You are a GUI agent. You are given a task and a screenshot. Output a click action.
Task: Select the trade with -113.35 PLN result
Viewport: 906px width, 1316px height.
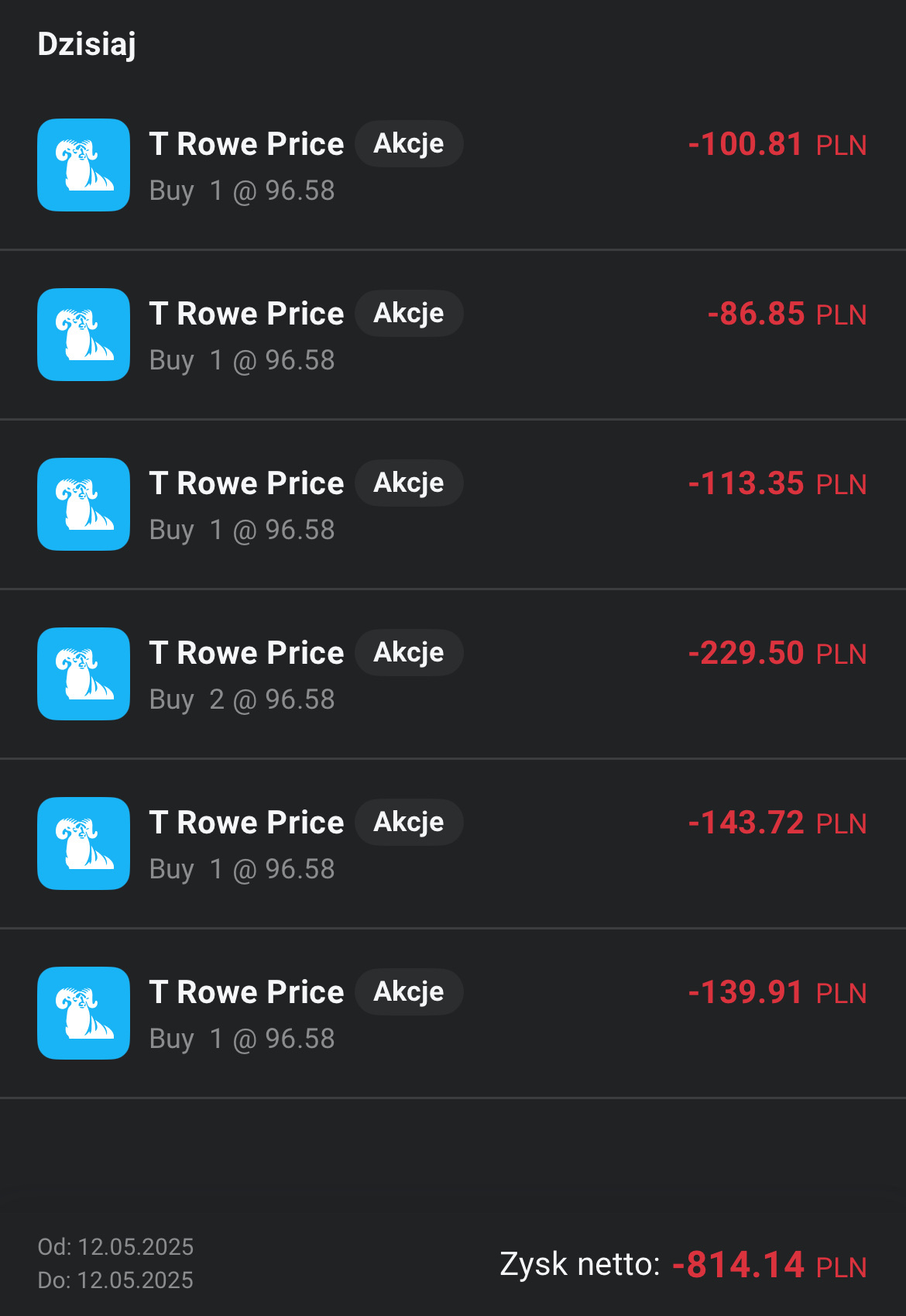click(452, 505)
